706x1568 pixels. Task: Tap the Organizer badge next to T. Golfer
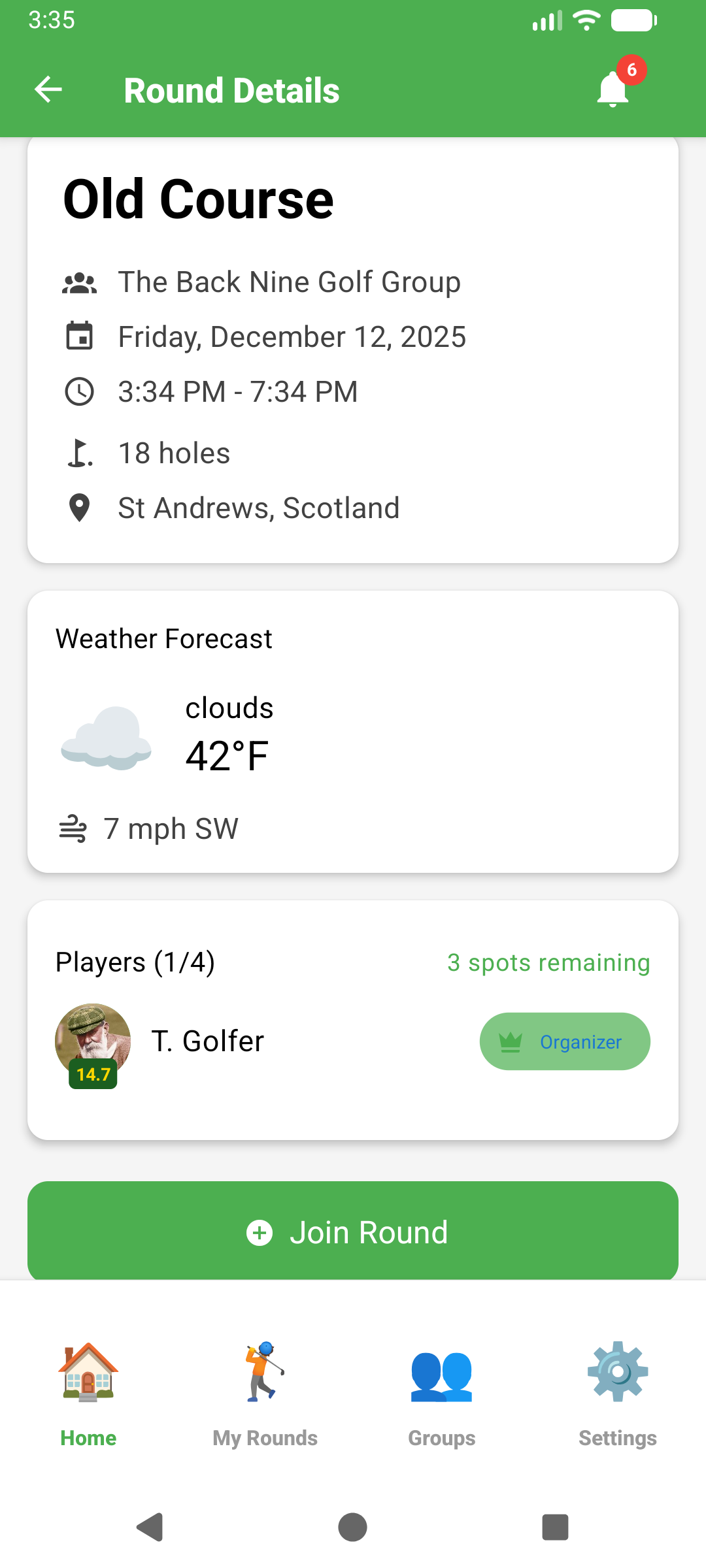click(565, 1041)
